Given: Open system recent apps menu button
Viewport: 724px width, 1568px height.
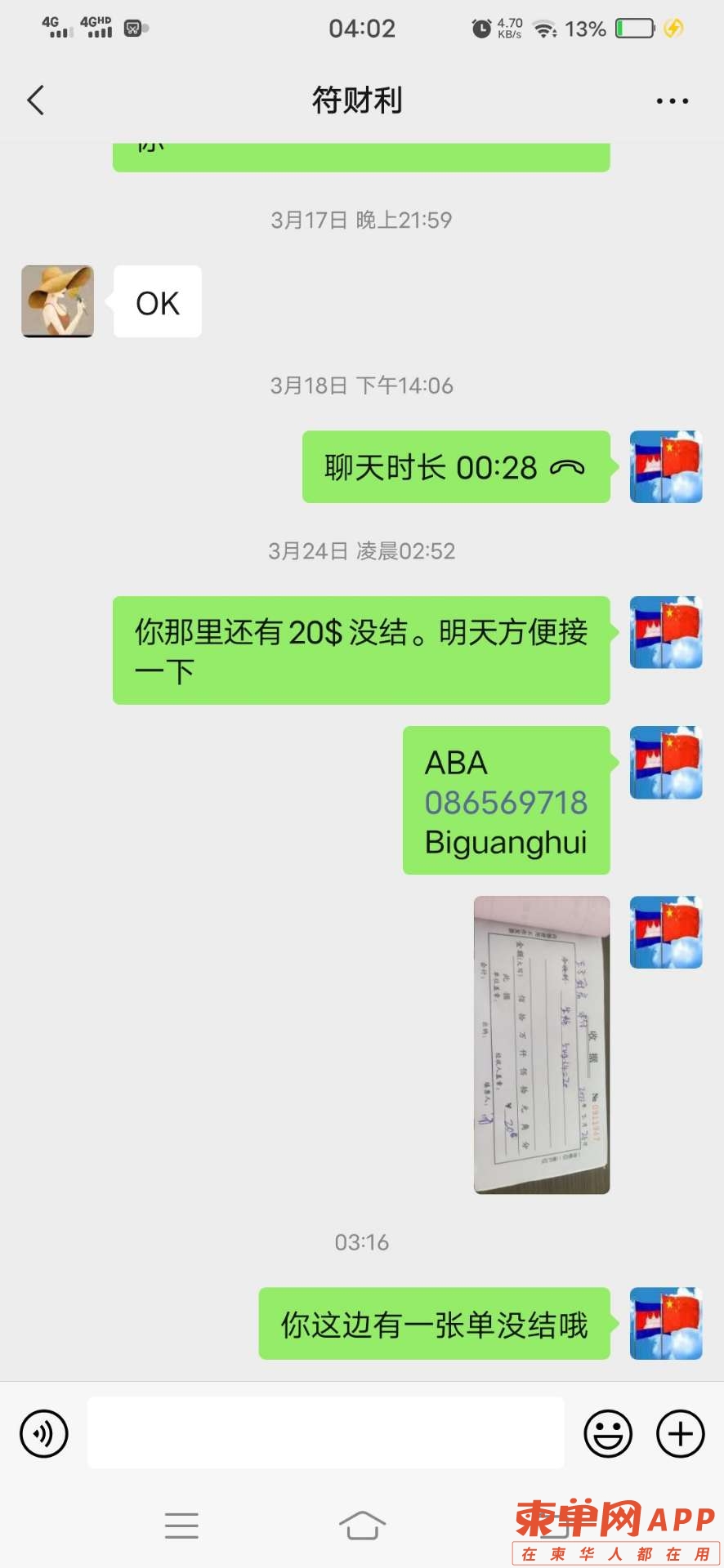Looking at the screenshot, I should click(181, 1525).
